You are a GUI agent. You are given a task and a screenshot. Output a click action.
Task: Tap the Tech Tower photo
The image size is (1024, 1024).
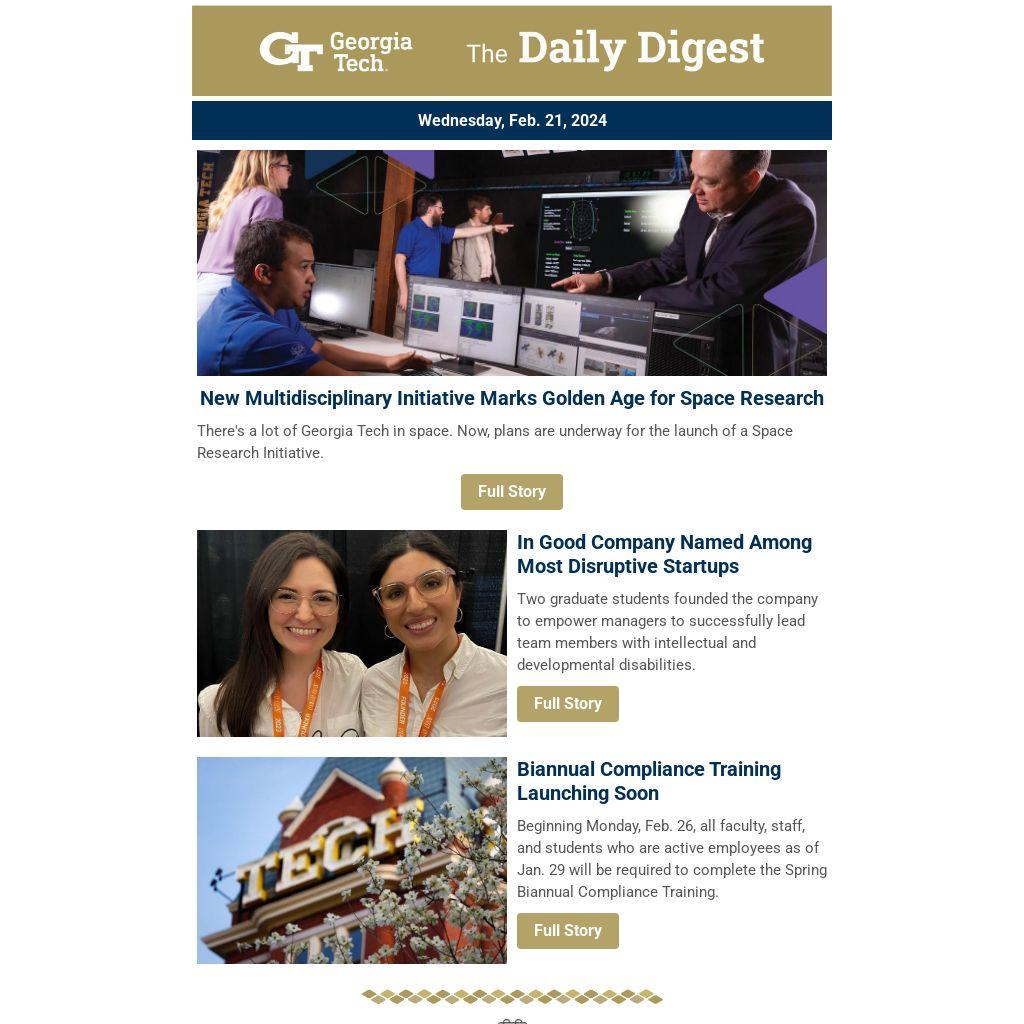(351, 860)
